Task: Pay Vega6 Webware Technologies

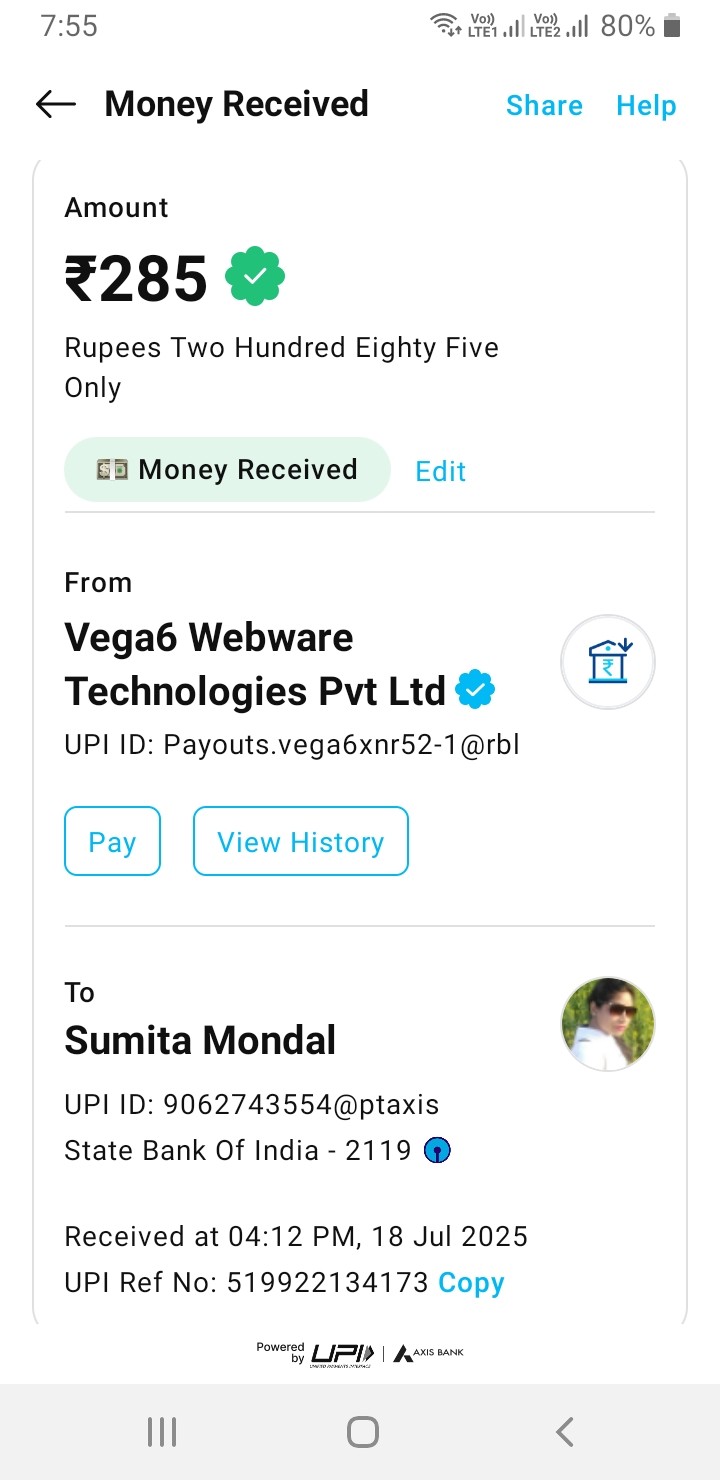Action: (x=112, y=842)
